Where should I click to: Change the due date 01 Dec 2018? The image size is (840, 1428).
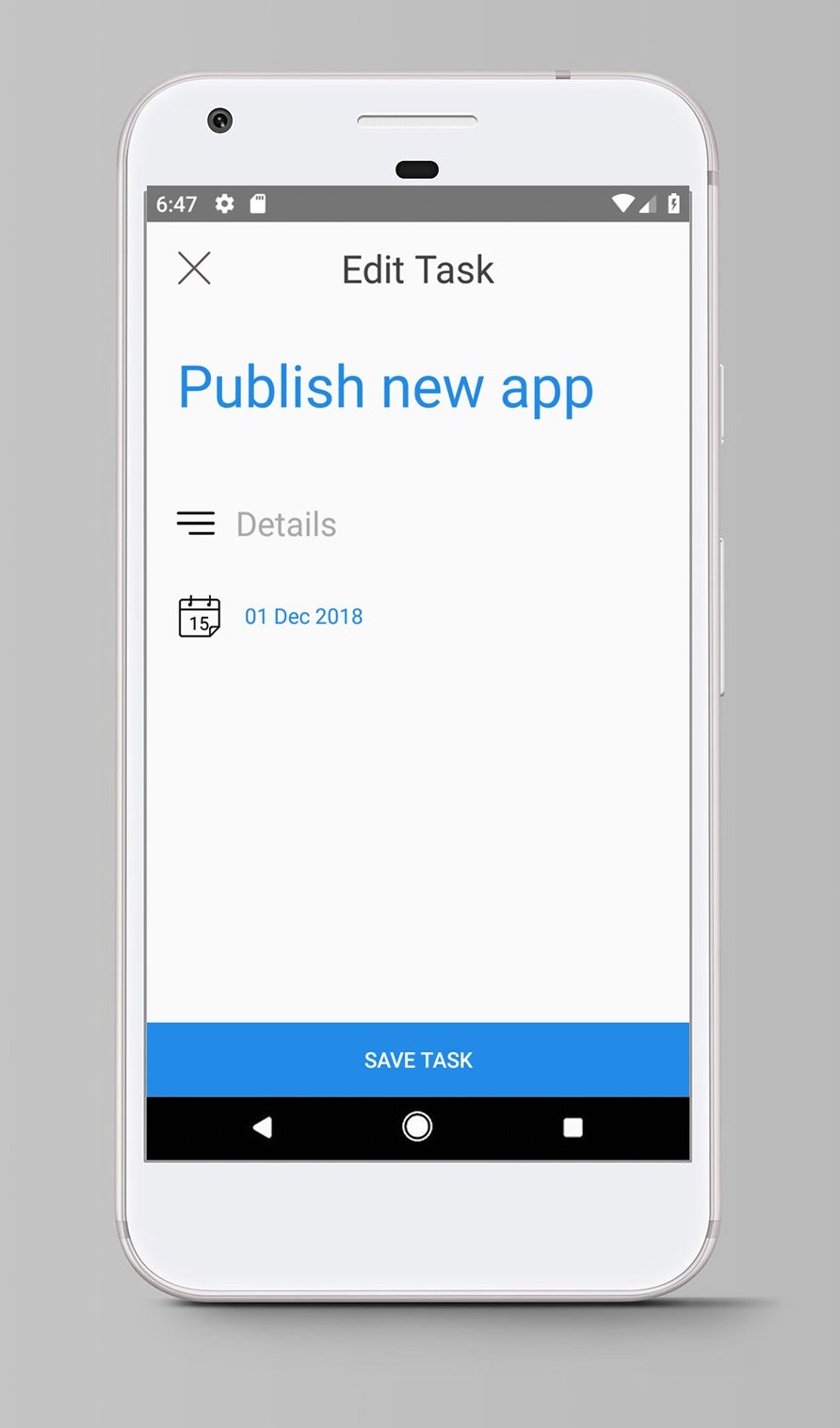[x=303, y=617]
